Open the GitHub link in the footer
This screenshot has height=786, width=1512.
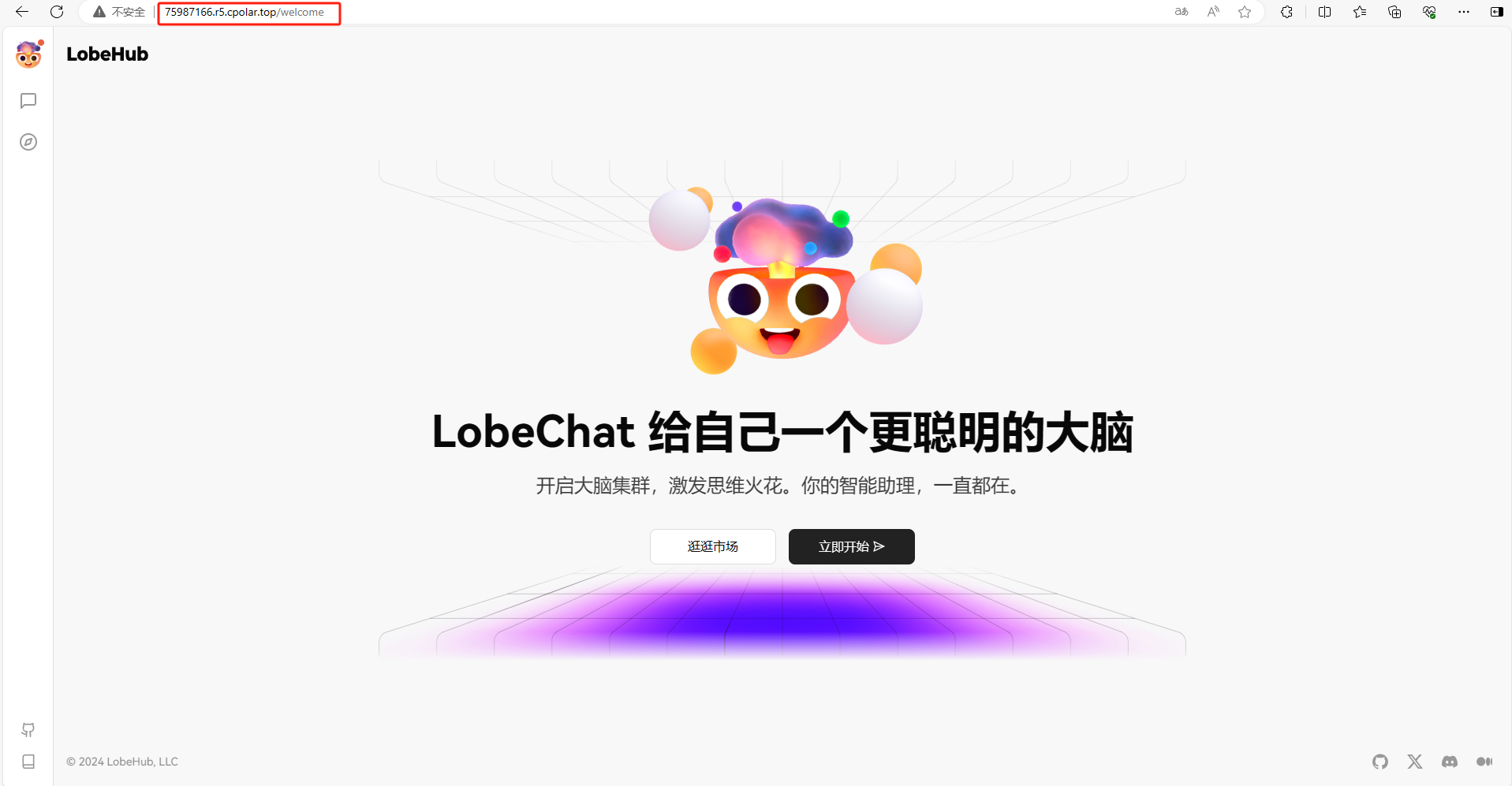tap(1379, 762)
